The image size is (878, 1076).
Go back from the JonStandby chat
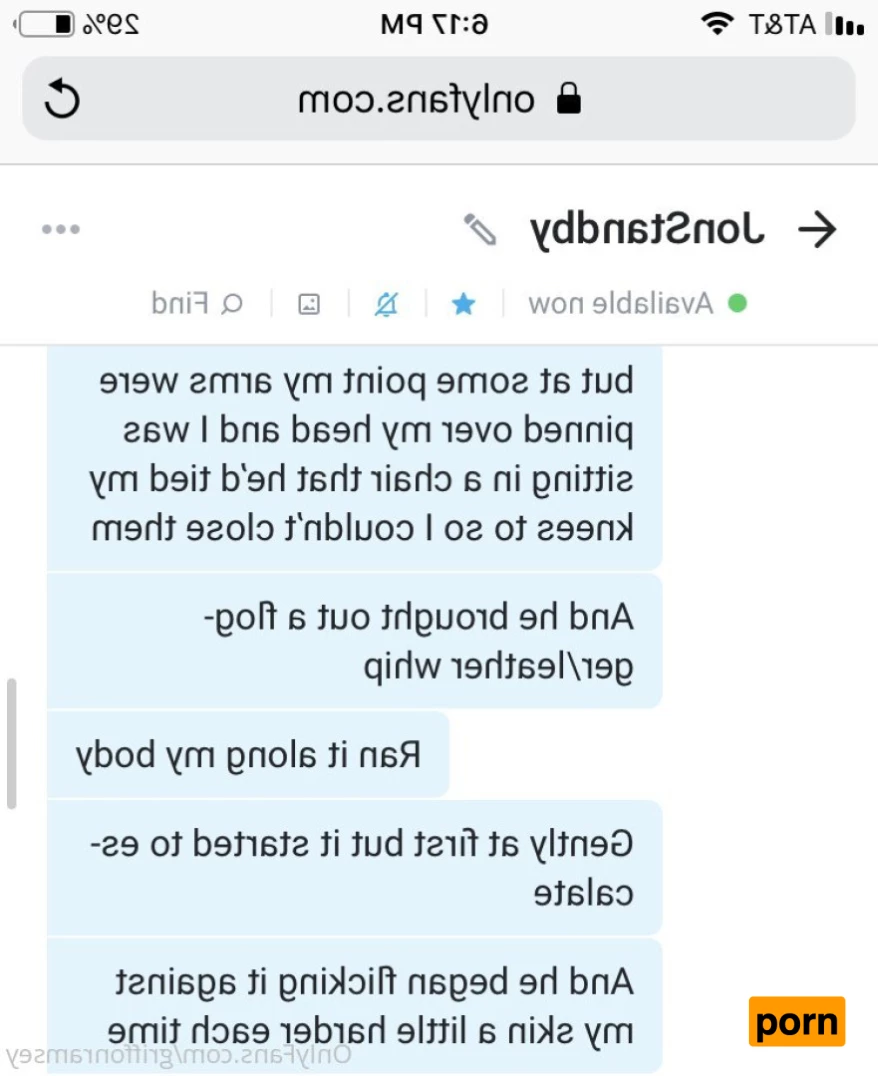click(817, 231)
